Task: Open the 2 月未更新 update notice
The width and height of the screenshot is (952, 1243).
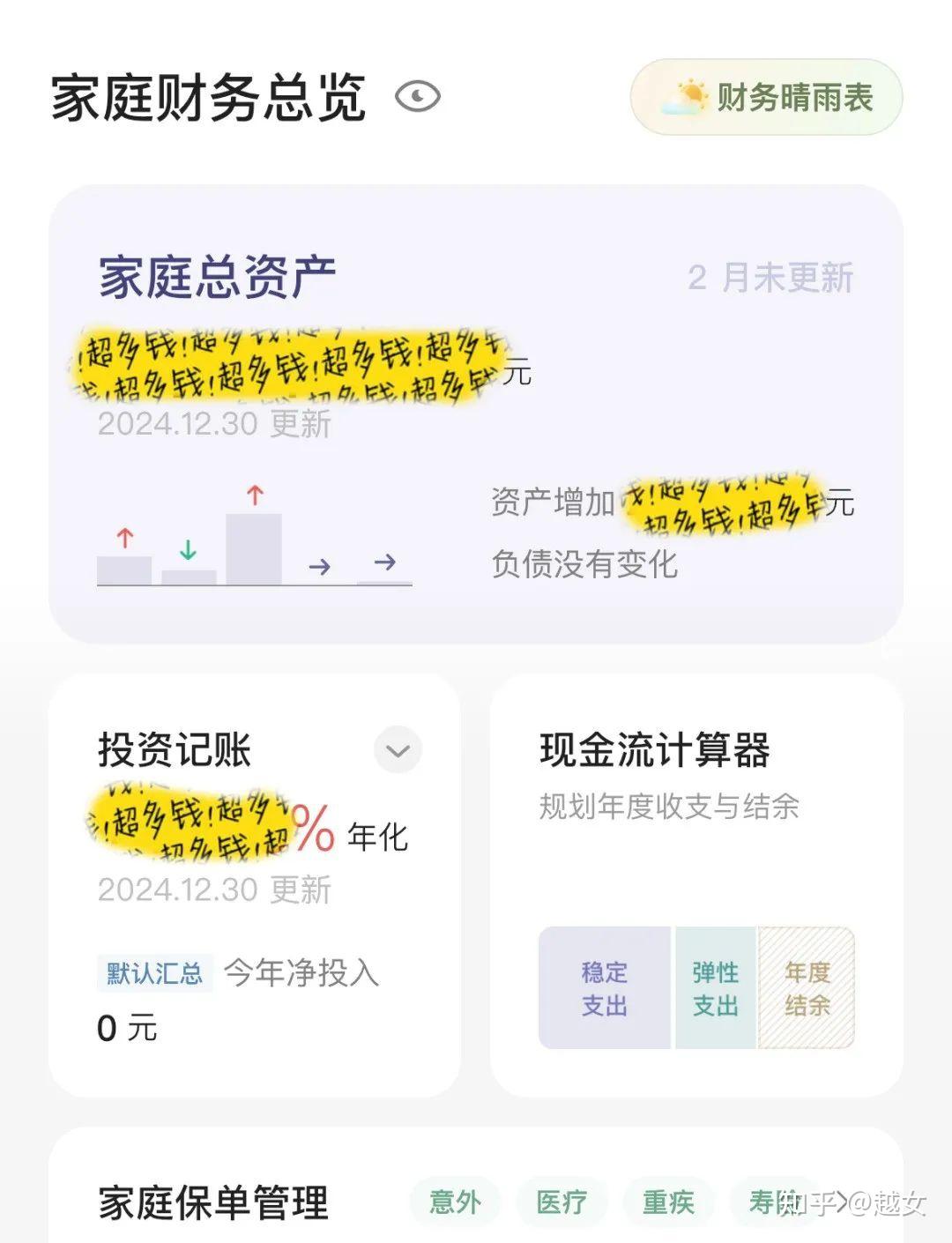Action: point(772,278)
